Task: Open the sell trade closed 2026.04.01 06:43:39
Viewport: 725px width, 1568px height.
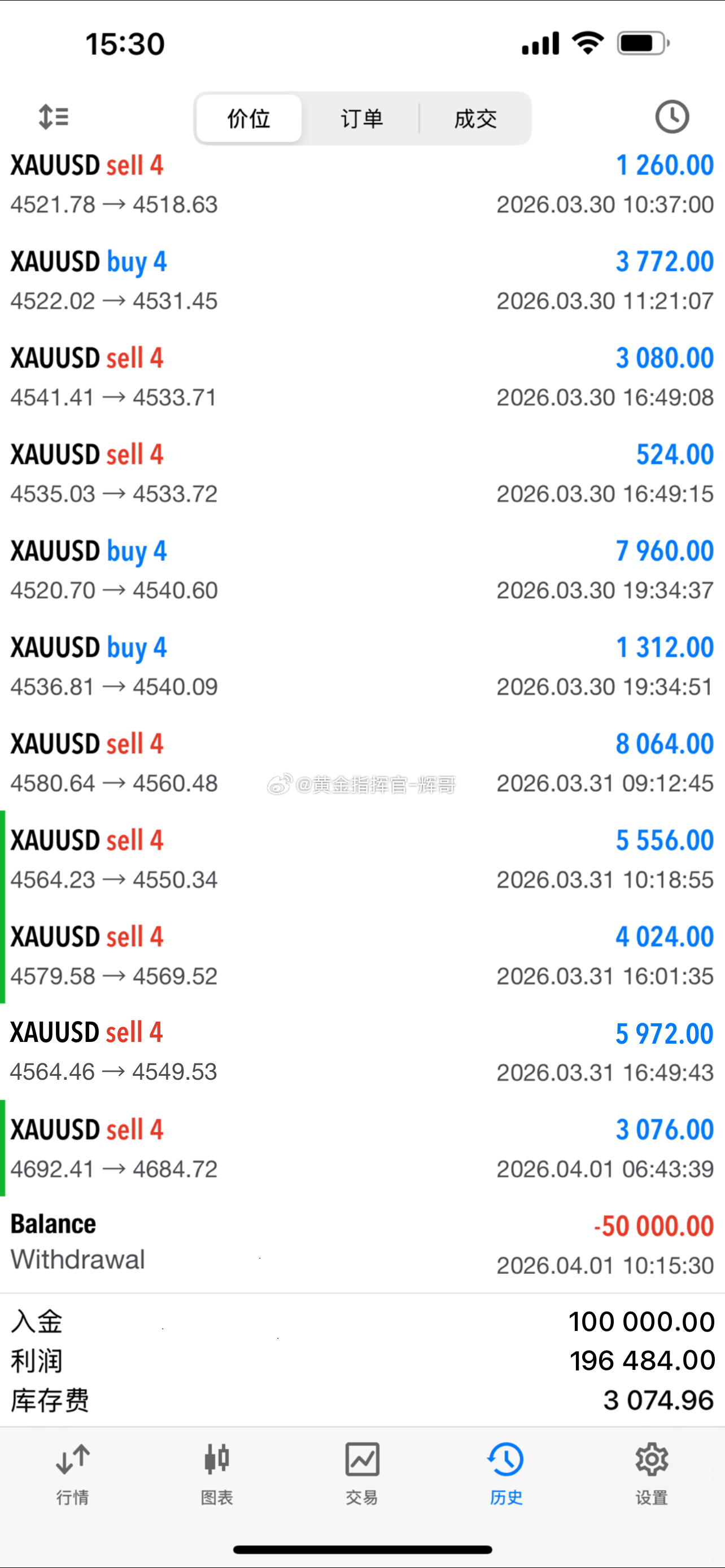Action: pyautogui.click(x=362, y=1149)
